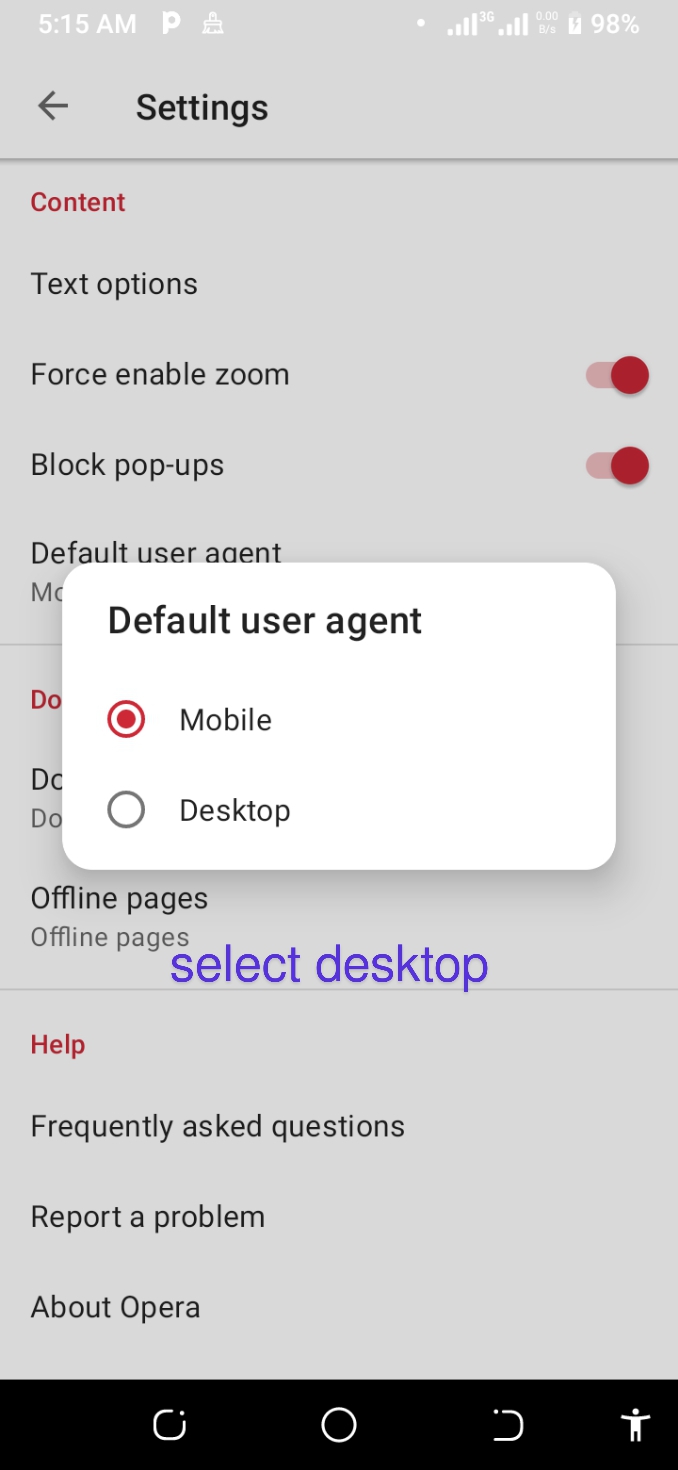
Task: Open About Opera
Action: pos(115,1306)
